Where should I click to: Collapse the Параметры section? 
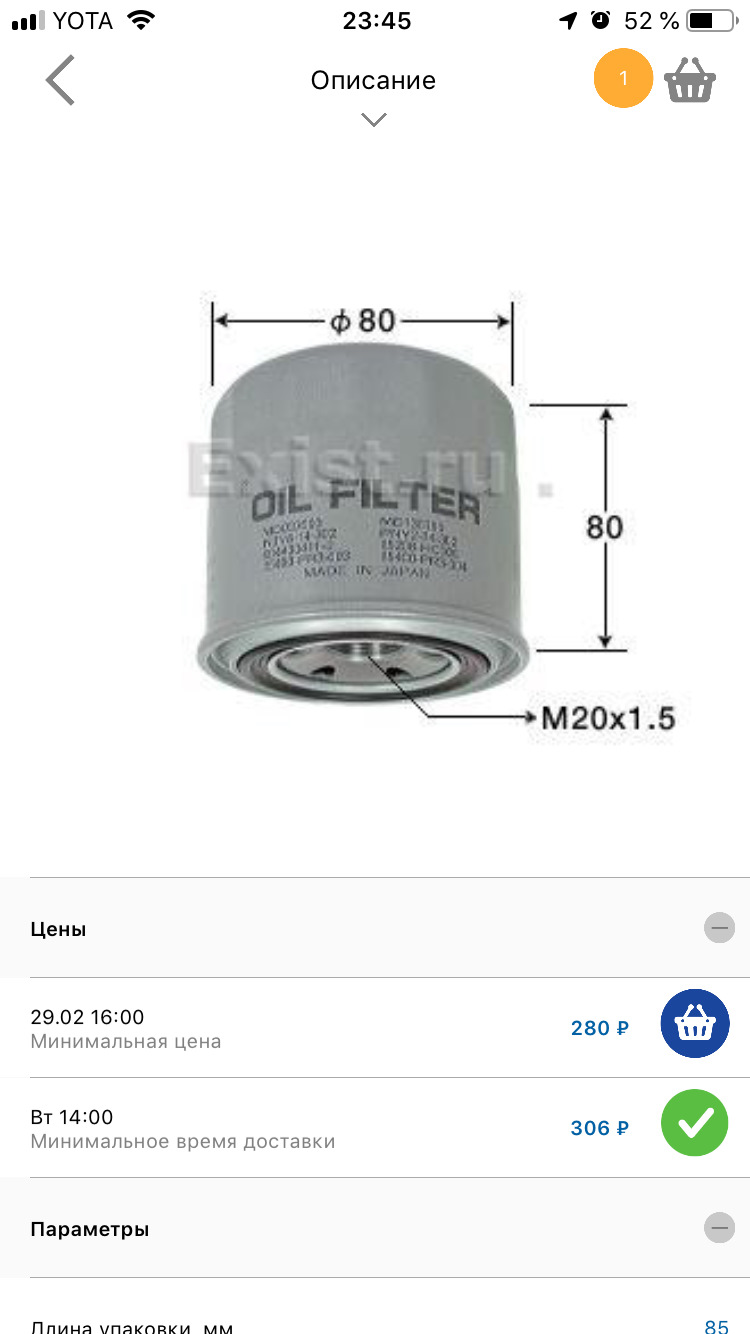coord(719,1228)
